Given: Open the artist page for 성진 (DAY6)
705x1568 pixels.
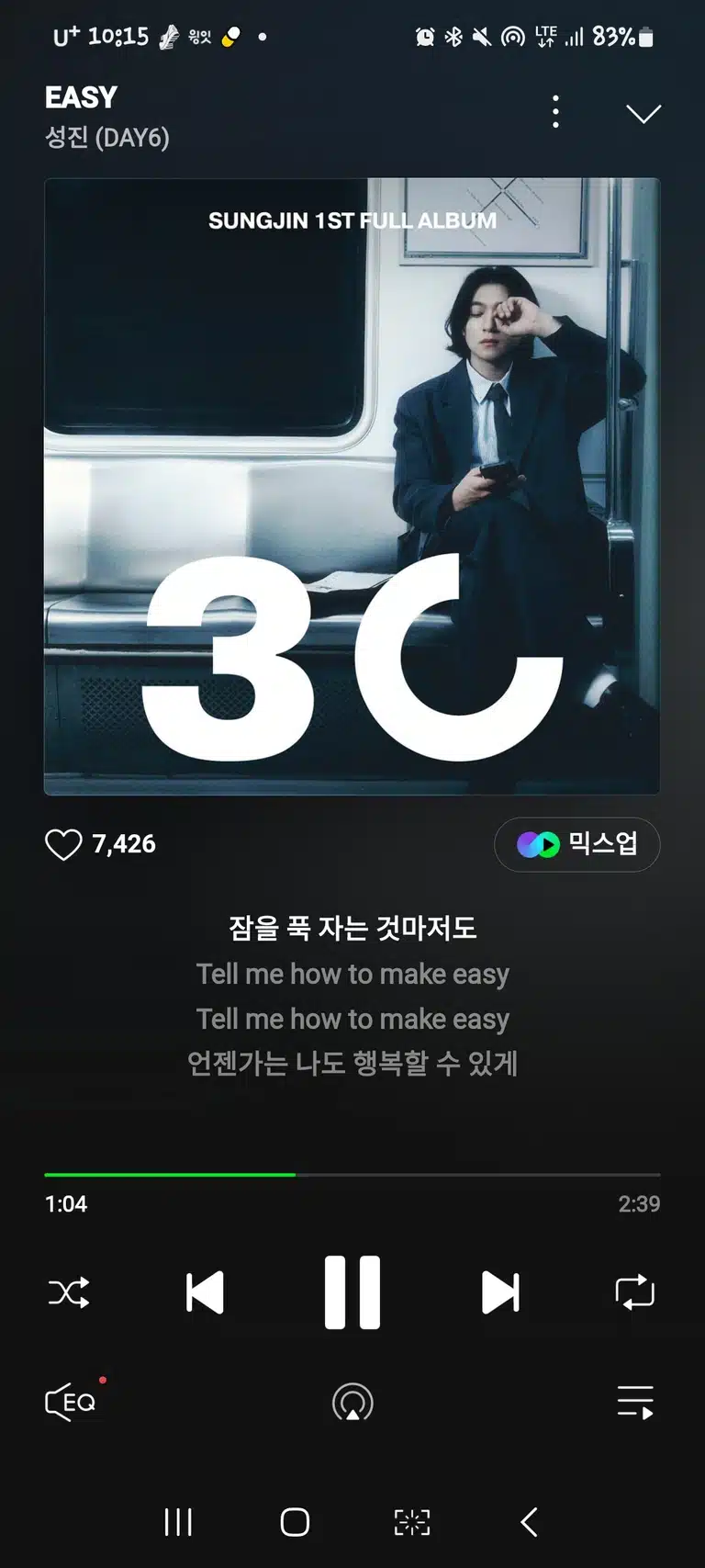Looking at the screenshot, I should pyautogui.click(x=107, y=138).
